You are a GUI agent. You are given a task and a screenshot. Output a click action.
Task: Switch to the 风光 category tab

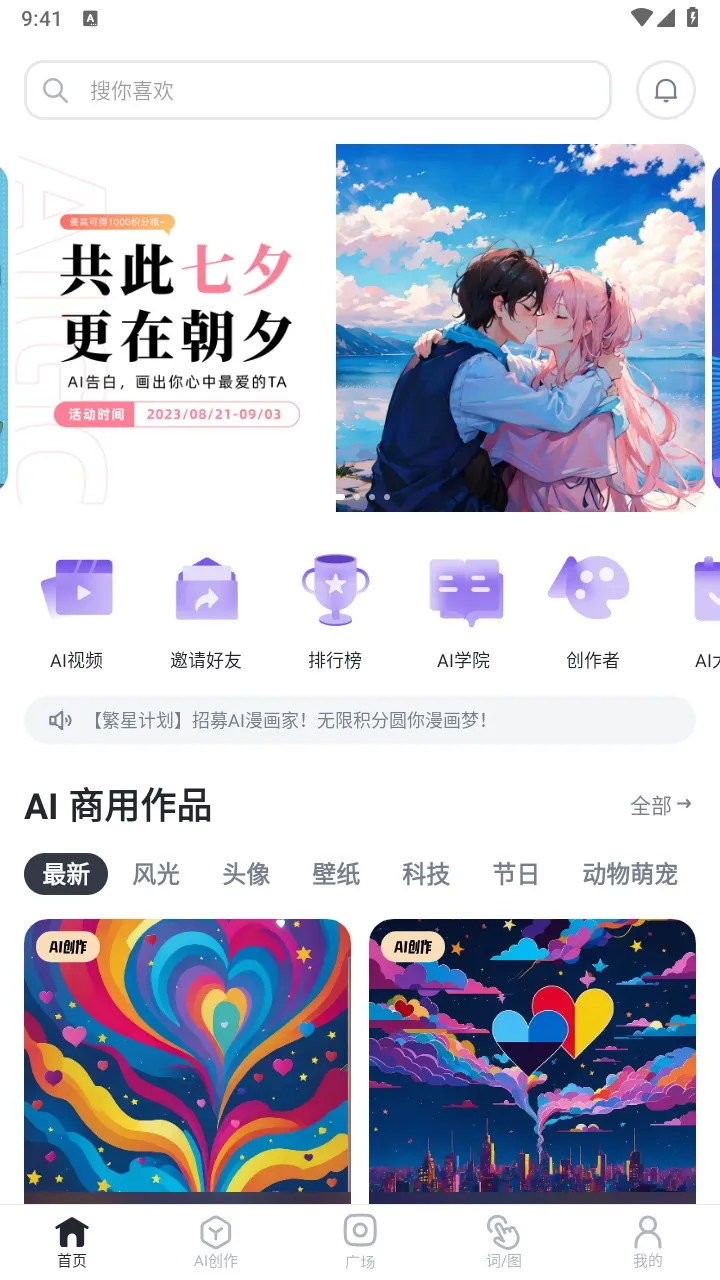[x=156, y=874]
